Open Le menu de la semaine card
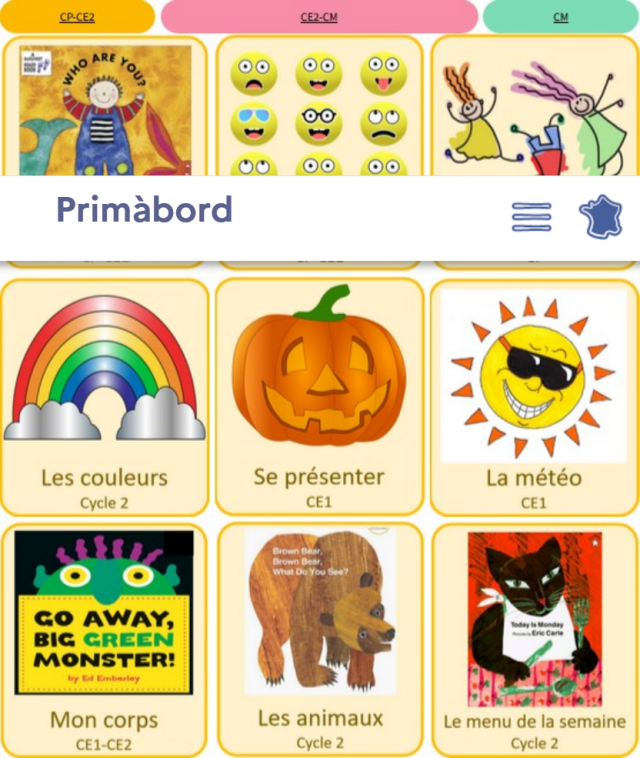Image resolution: width=640 pixels, height=758 pixels. click(x=534, y=640)
